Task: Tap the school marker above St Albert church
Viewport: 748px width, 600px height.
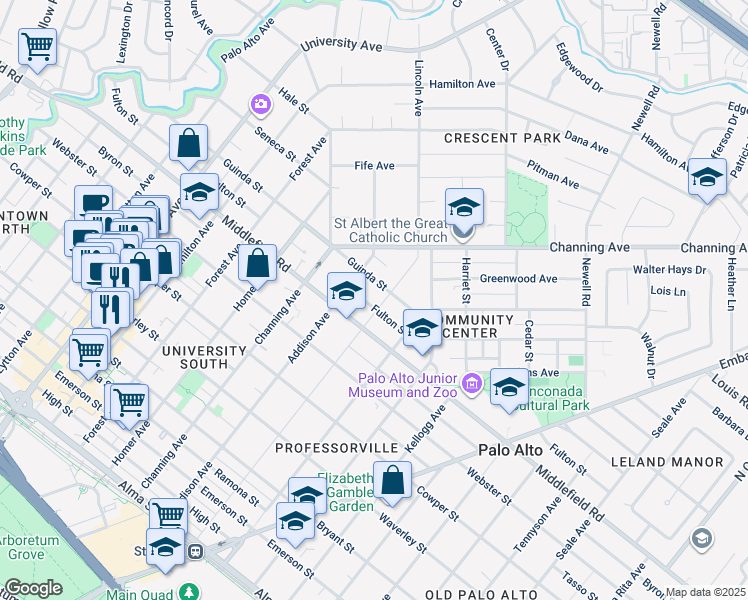Action: click(x=464, y=208)
